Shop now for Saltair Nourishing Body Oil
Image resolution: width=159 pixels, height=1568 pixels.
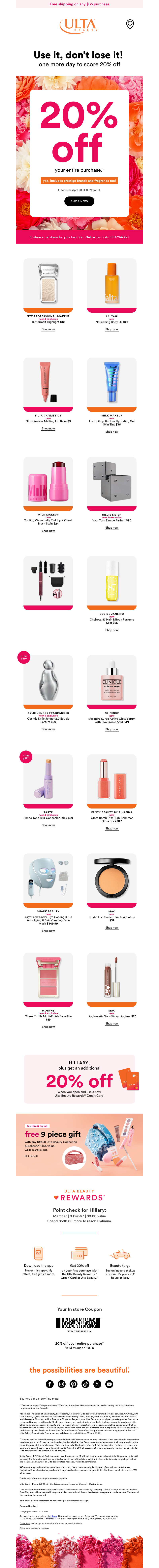click(x=111, y=329)
